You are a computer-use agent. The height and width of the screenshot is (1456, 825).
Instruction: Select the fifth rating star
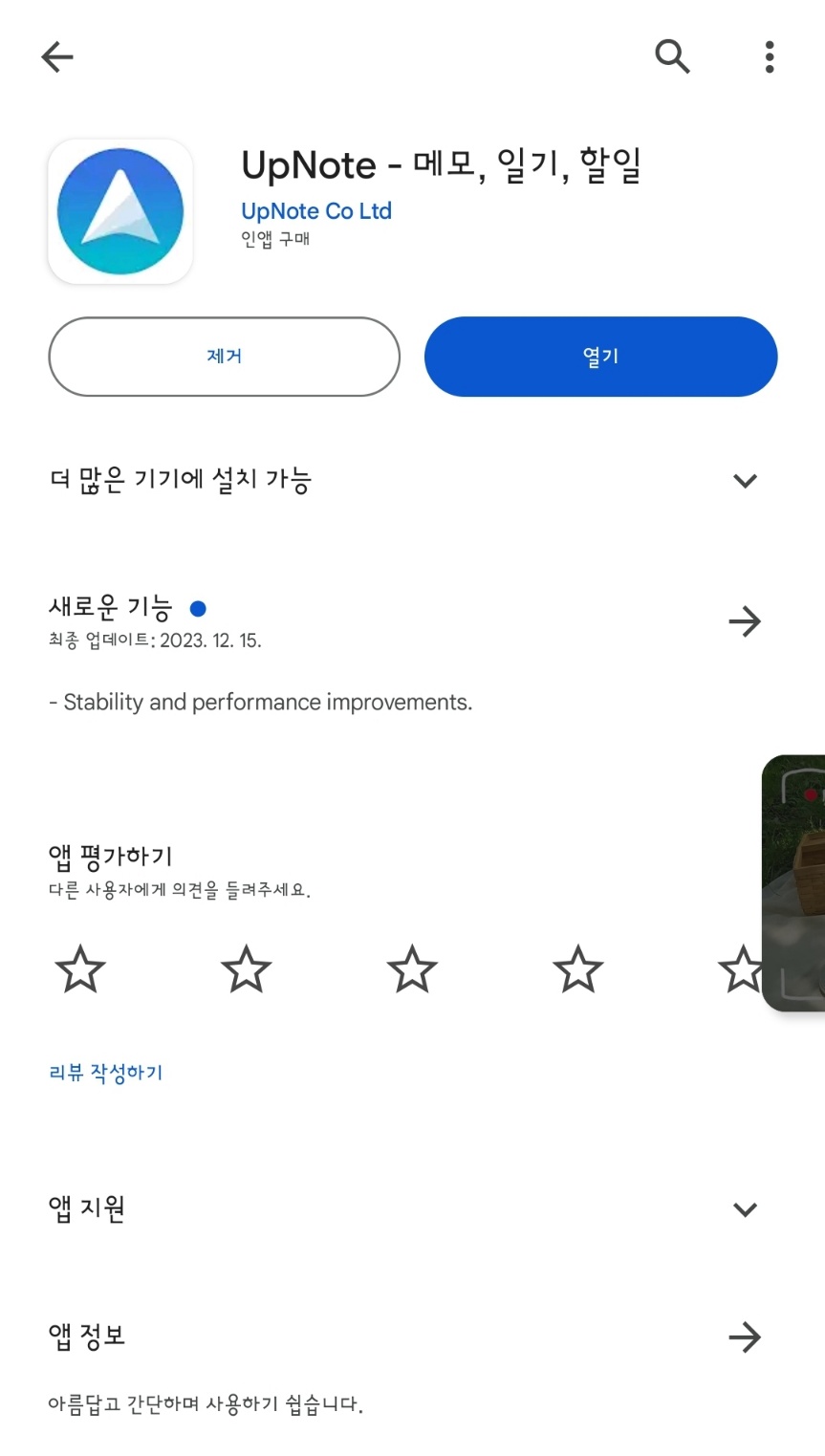(744, 970)
